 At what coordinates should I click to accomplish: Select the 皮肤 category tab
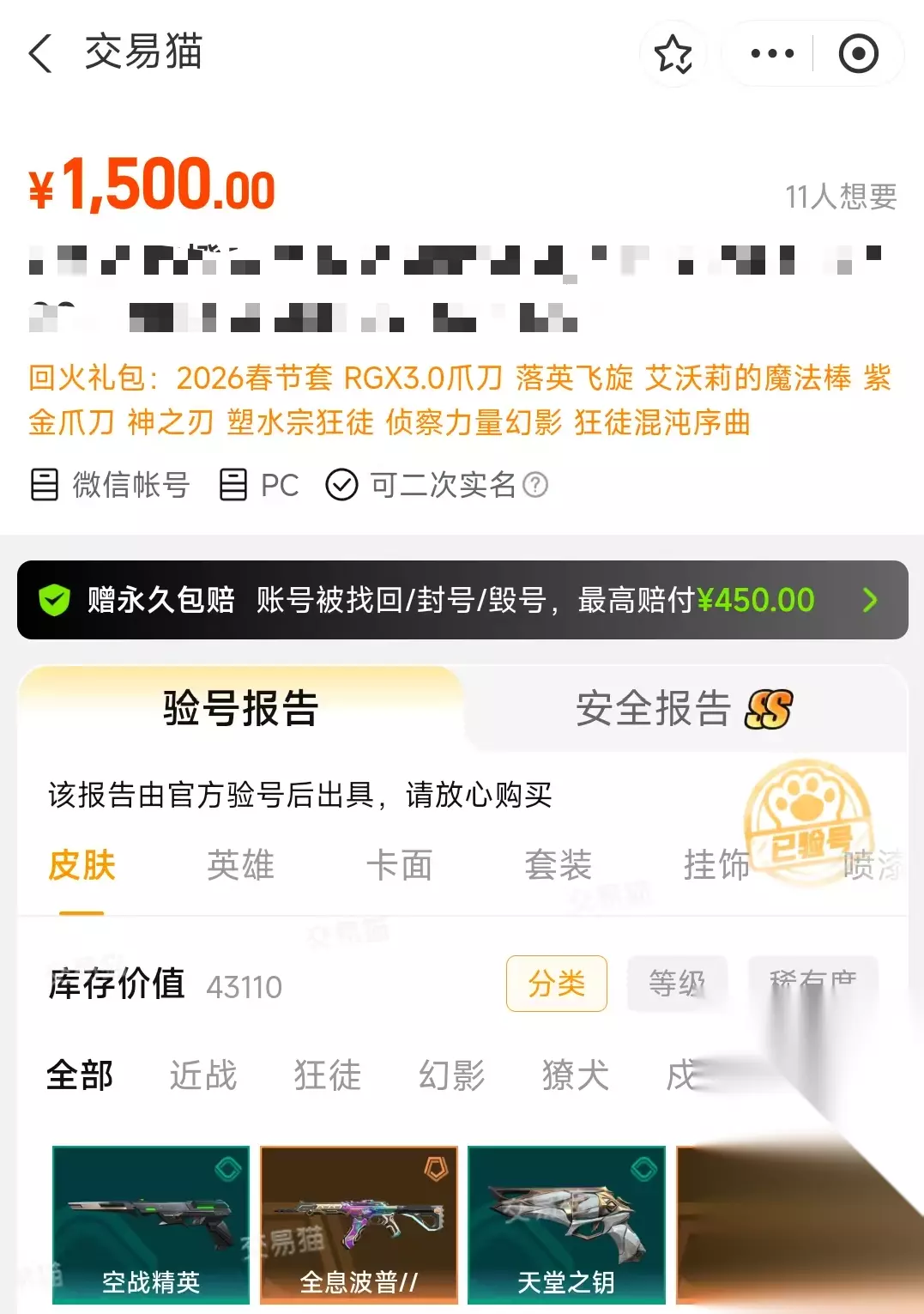82,865
